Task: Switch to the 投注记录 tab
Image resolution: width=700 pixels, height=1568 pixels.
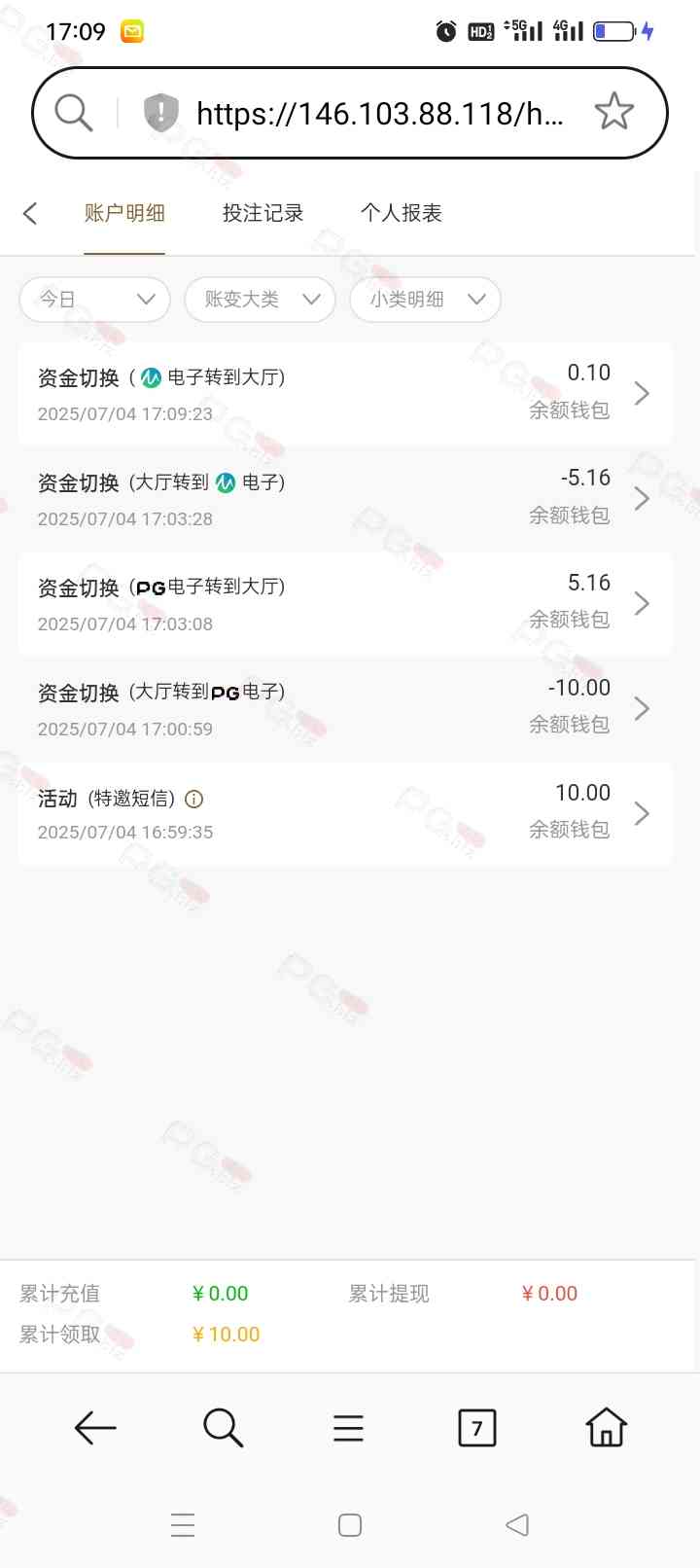Action: [x=262, y=213]
